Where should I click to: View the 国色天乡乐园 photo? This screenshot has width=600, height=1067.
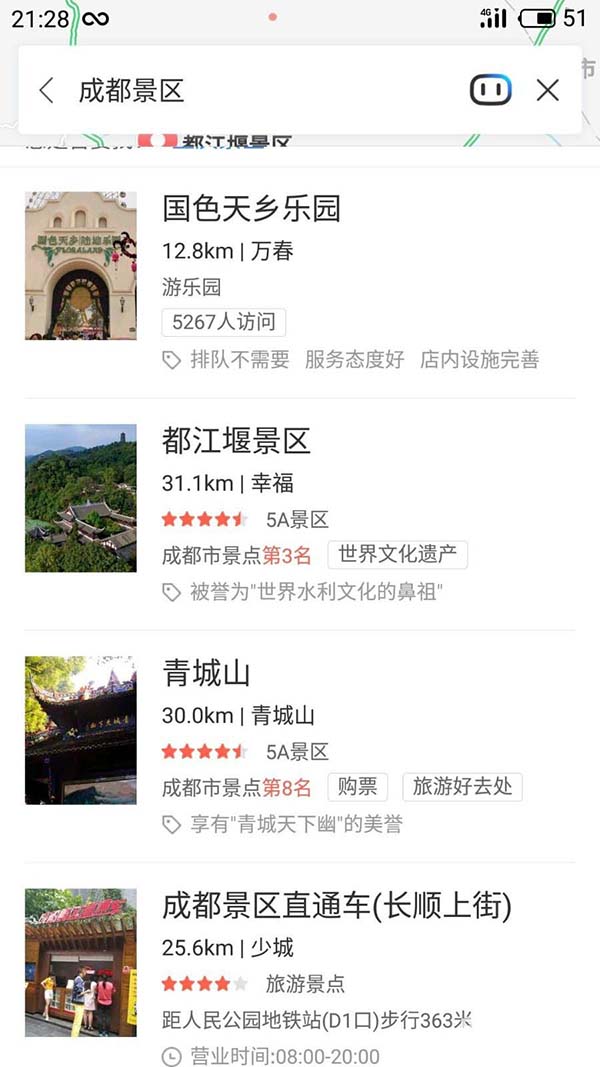point(81,266)
